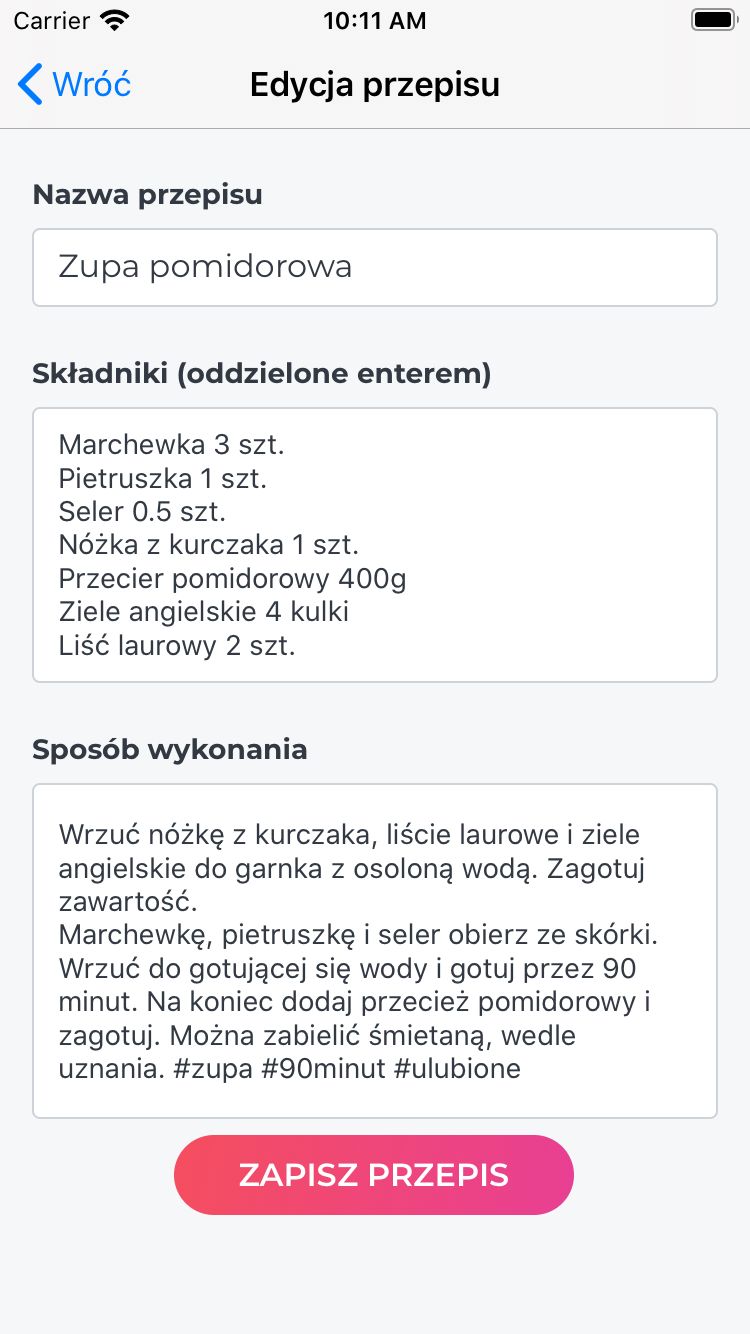This screenshot has width=750, height=1334.
Task: Go back with the Wróć button
Action: point(75,84)
